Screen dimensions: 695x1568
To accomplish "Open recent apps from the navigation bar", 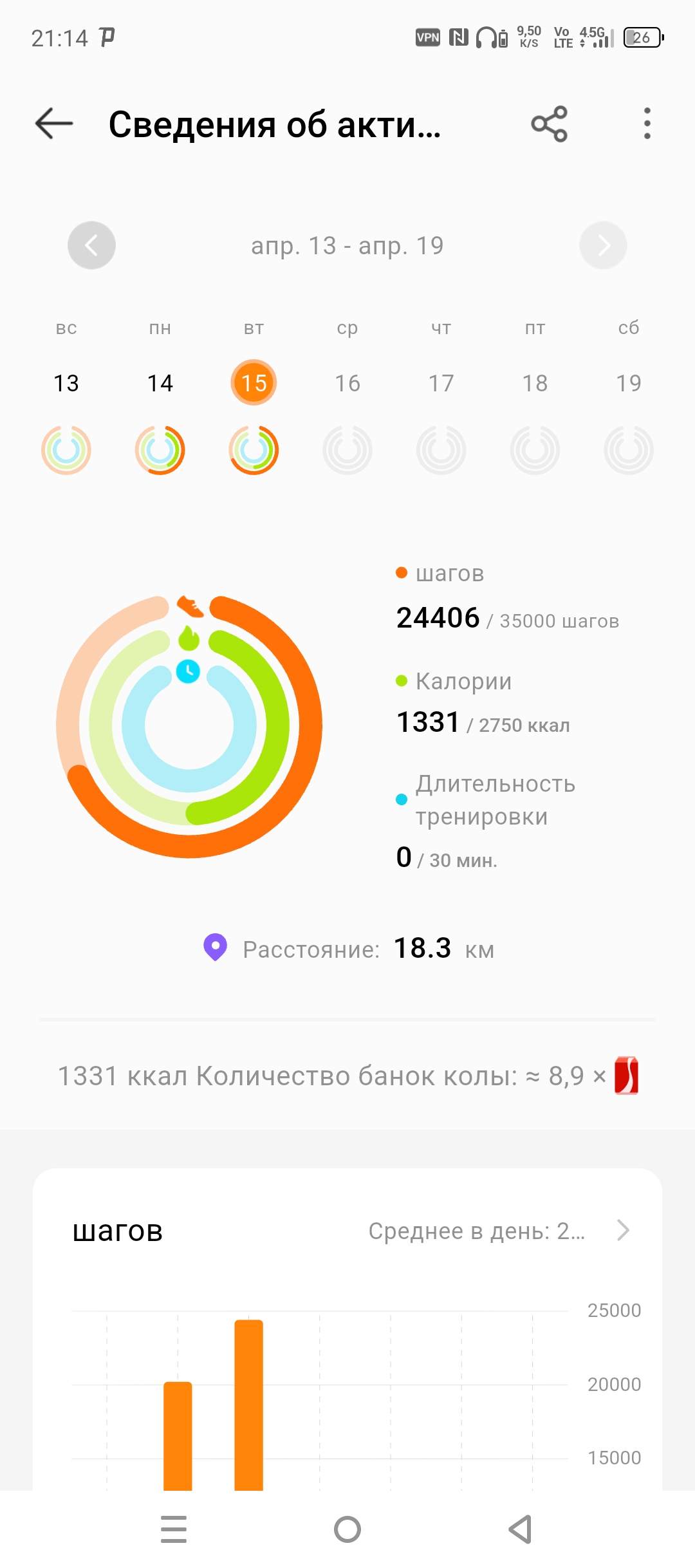I will tap(174, 1529).
